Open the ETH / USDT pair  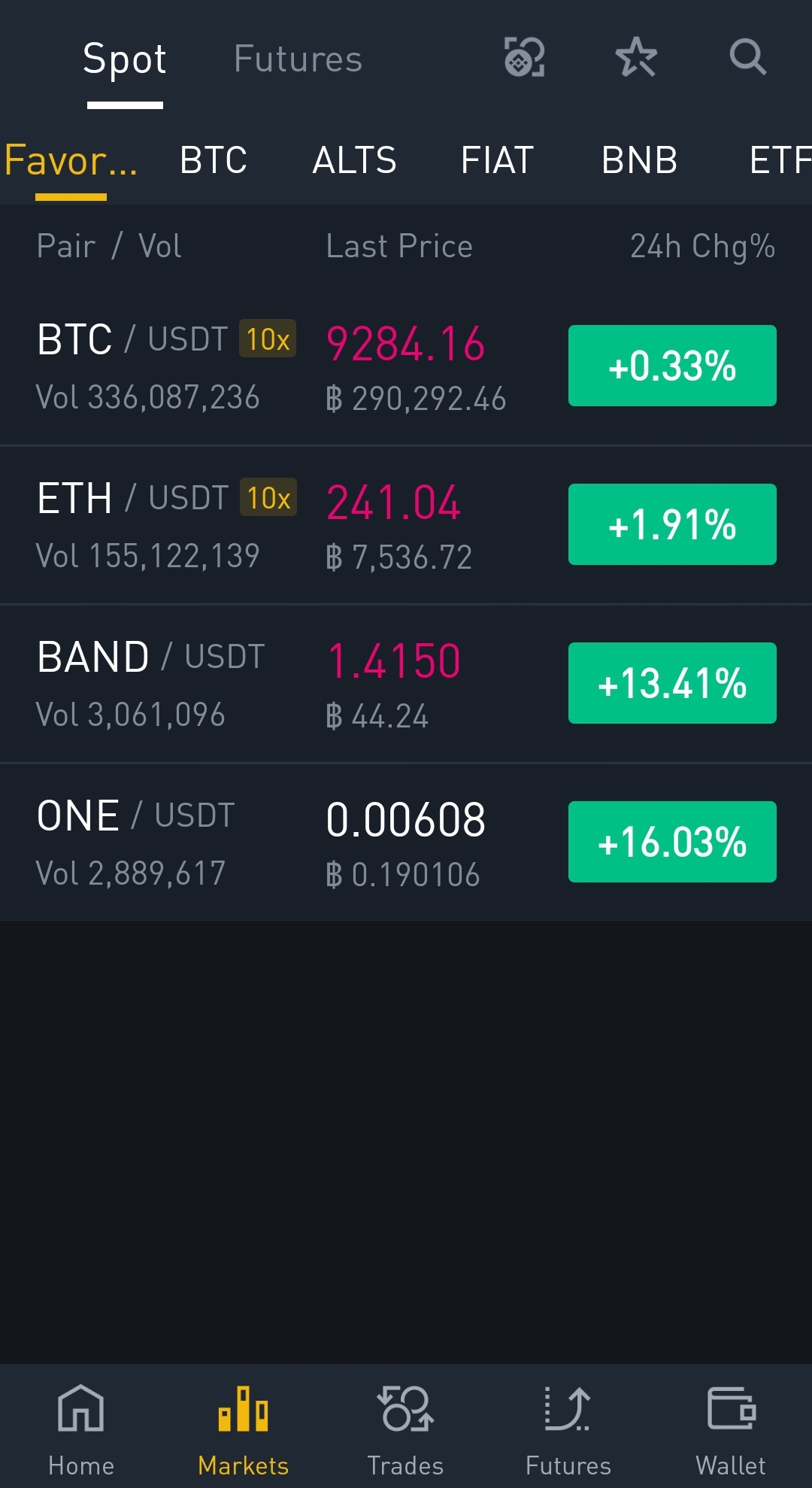tap(165, 525)
